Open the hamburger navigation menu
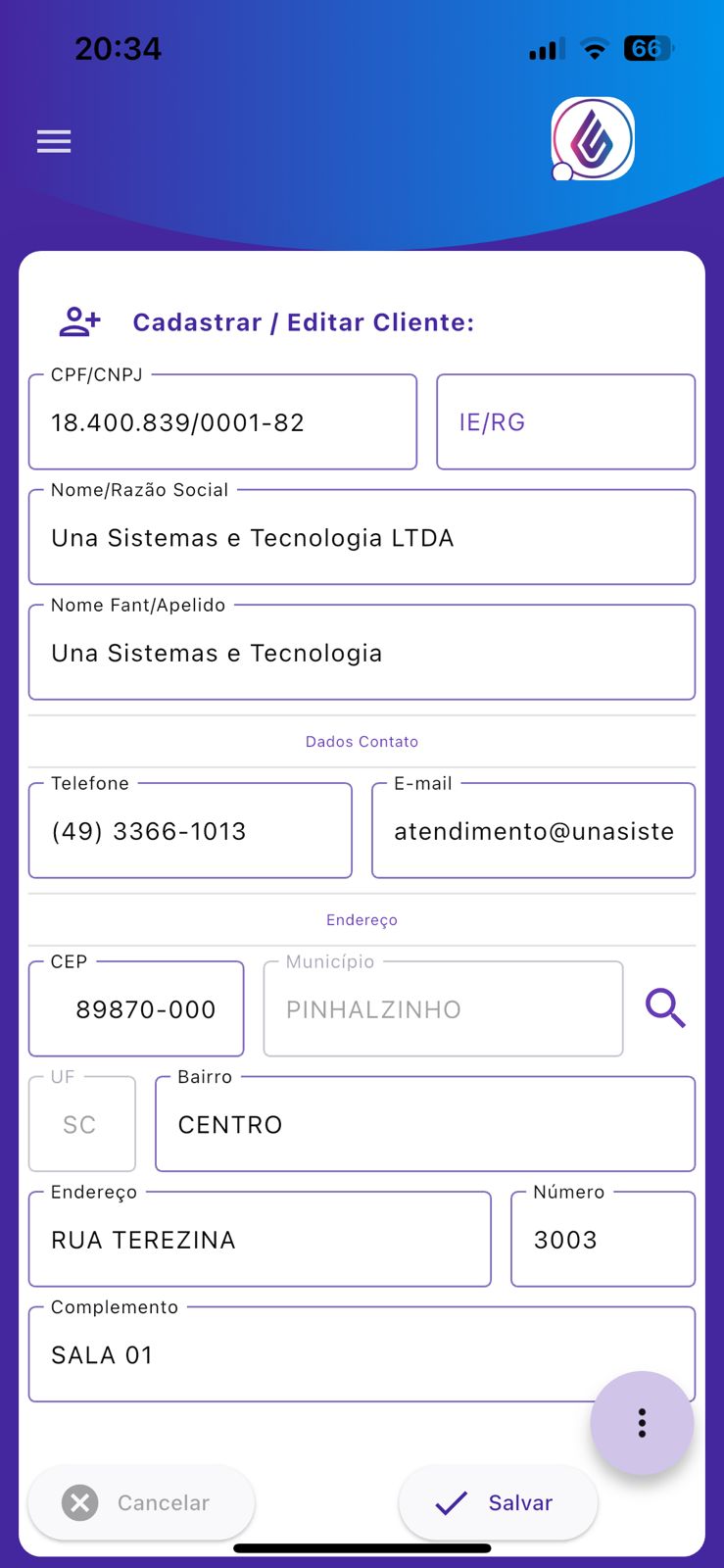724x1568 pixels. coord(54,141)
